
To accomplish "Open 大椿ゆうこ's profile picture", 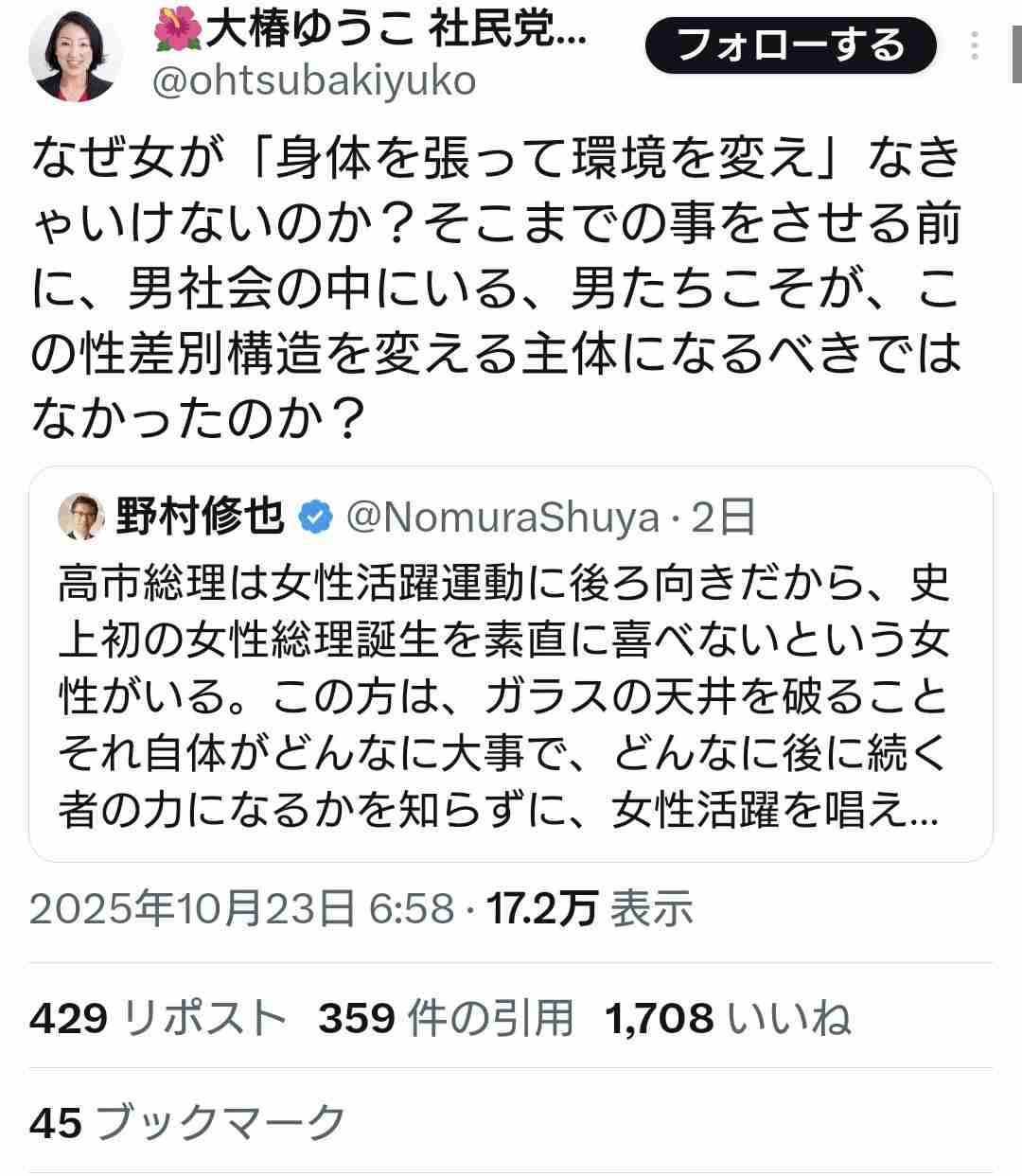I will 76,57.
